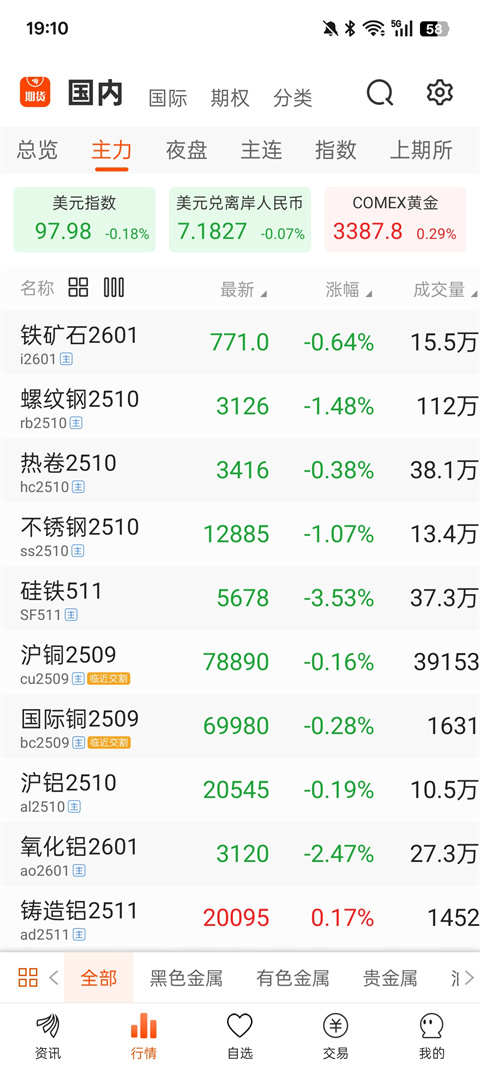Open the search magnifier icon

[380, 93]
